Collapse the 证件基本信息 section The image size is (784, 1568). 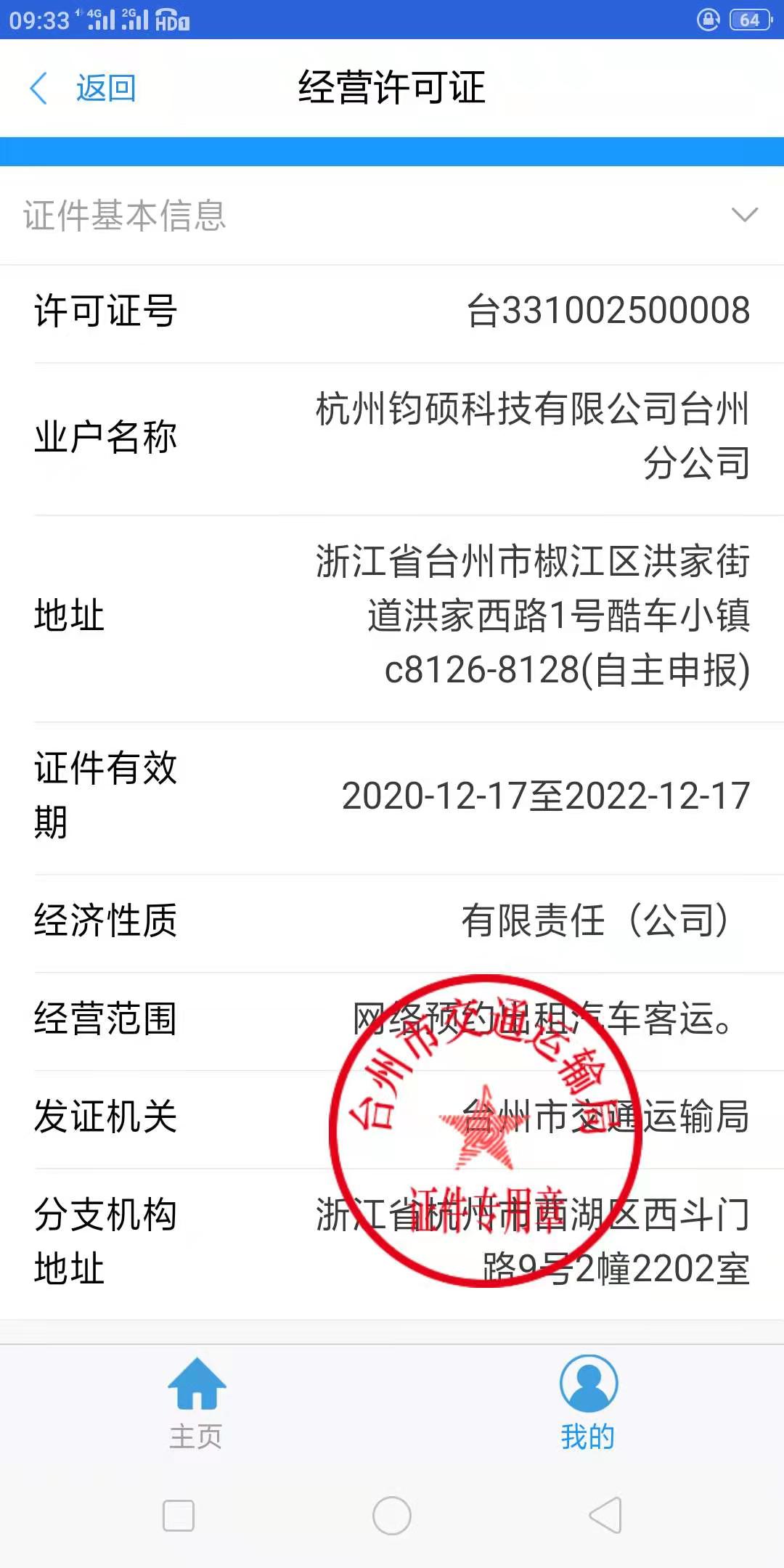tap(744, 215)
